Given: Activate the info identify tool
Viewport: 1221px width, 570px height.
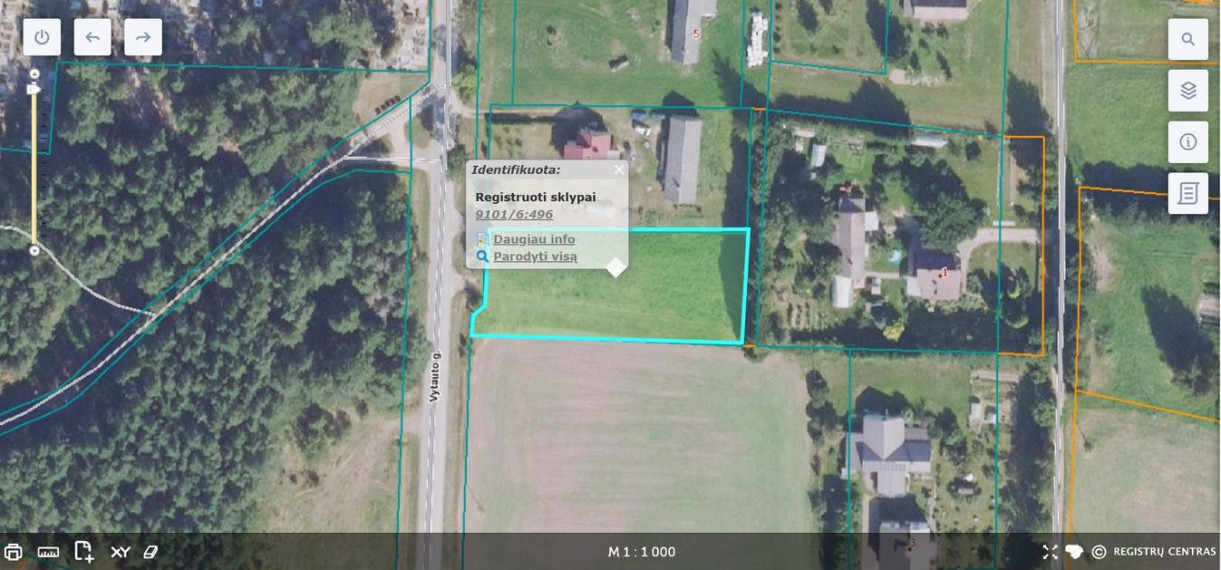Looking at the screenshot, I should pos(1188,142).
